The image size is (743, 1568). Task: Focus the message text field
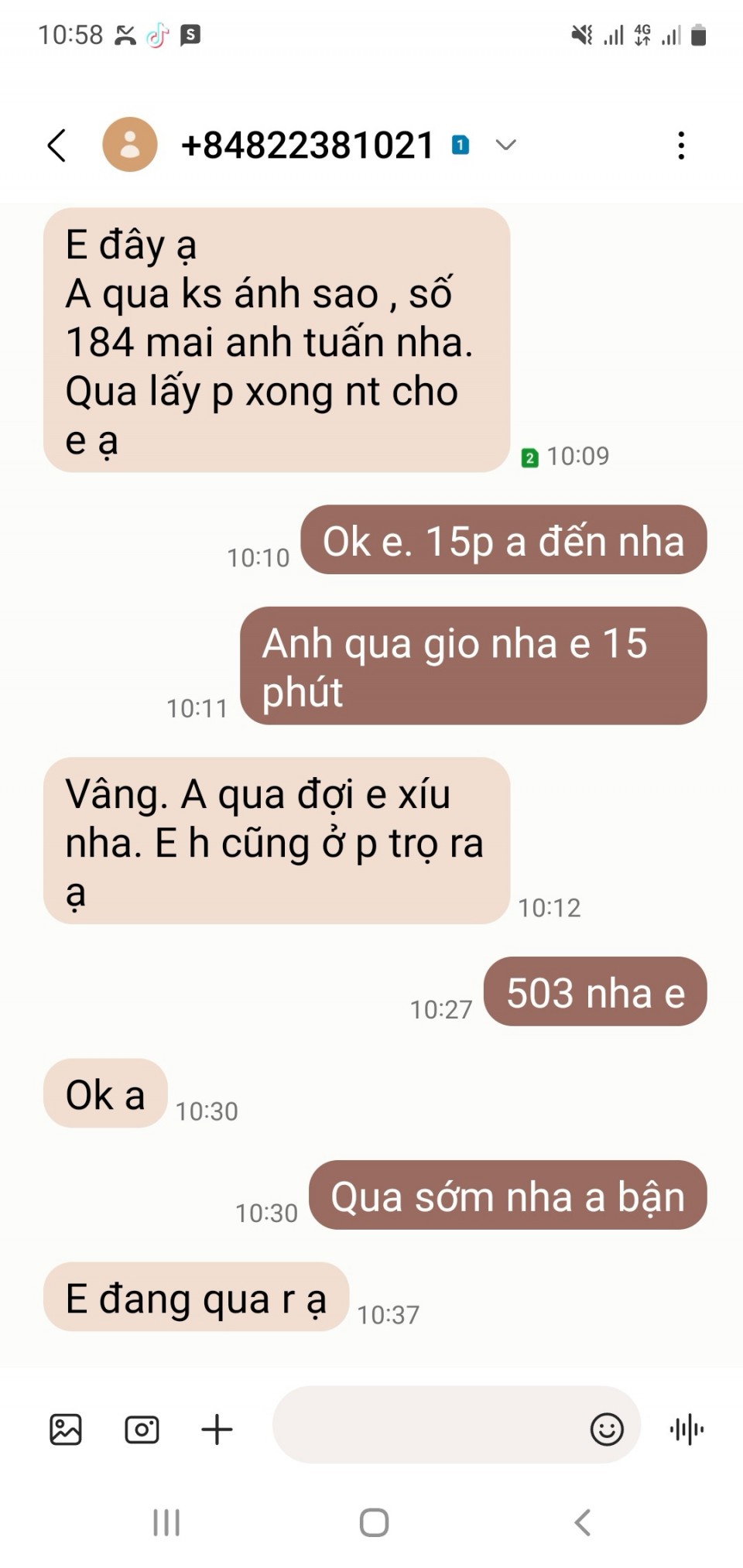tap(426, 1425)
